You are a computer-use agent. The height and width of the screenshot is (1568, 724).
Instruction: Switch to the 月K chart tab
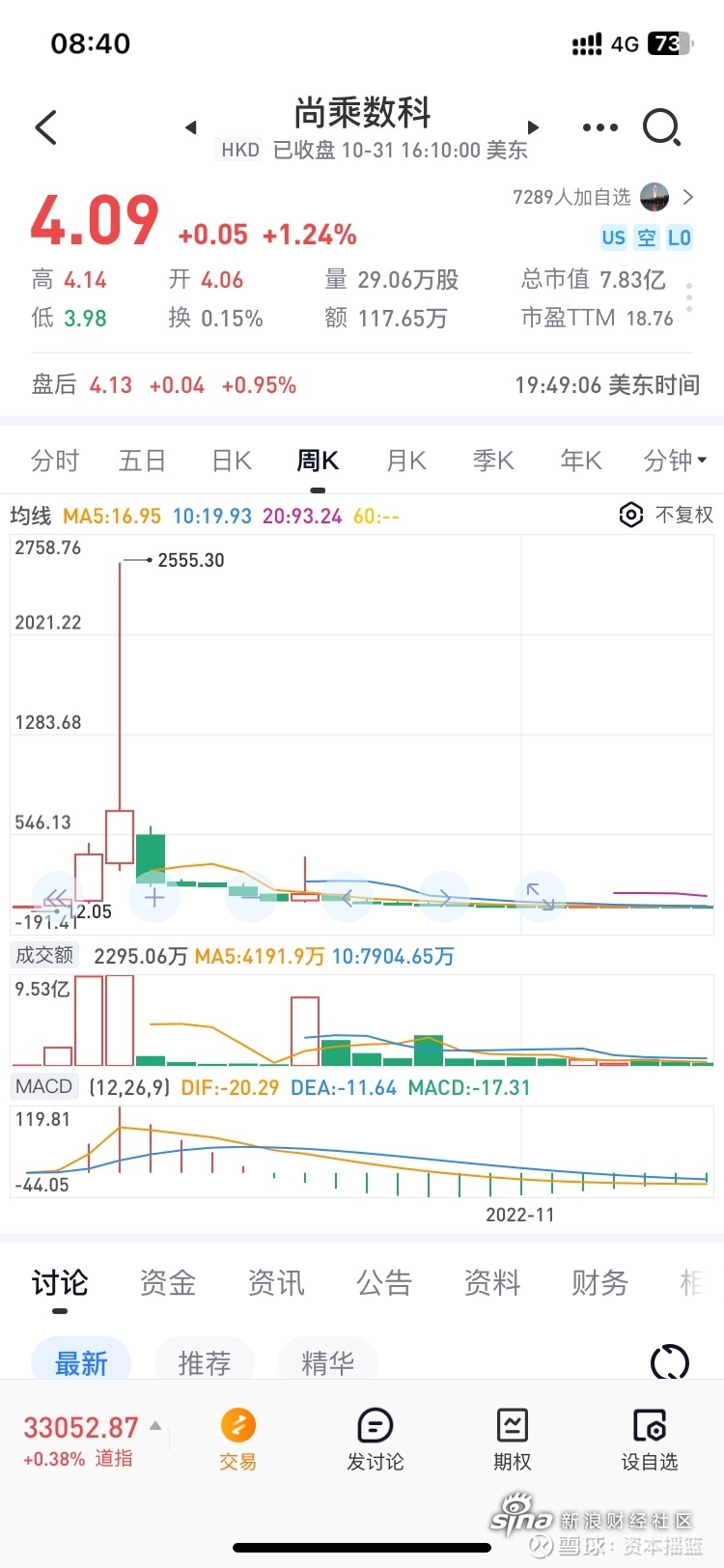(406, 461)
